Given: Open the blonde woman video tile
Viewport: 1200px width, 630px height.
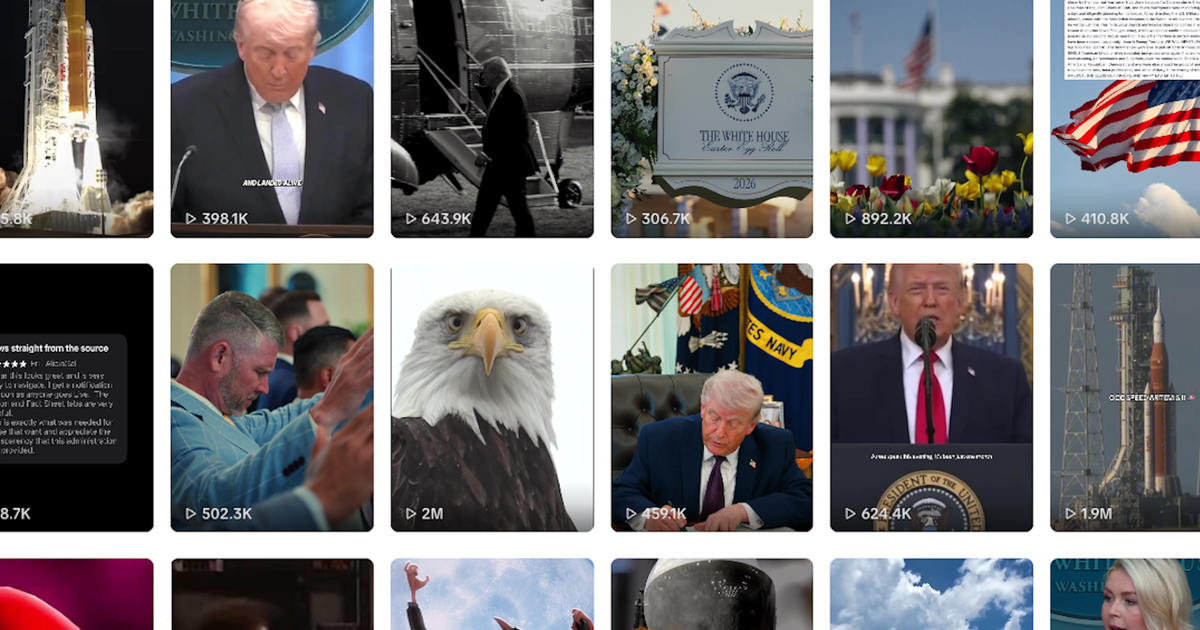Looking at the screenshot, I should pyautogui.click(x=1125, y=594).
